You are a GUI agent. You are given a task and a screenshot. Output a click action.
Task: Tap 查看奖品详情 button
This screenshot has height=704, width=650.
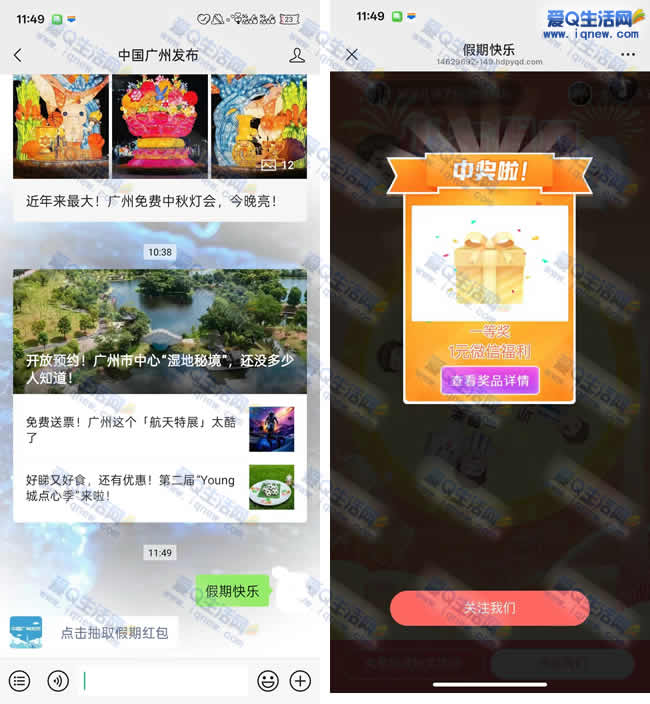coord(490,380)
